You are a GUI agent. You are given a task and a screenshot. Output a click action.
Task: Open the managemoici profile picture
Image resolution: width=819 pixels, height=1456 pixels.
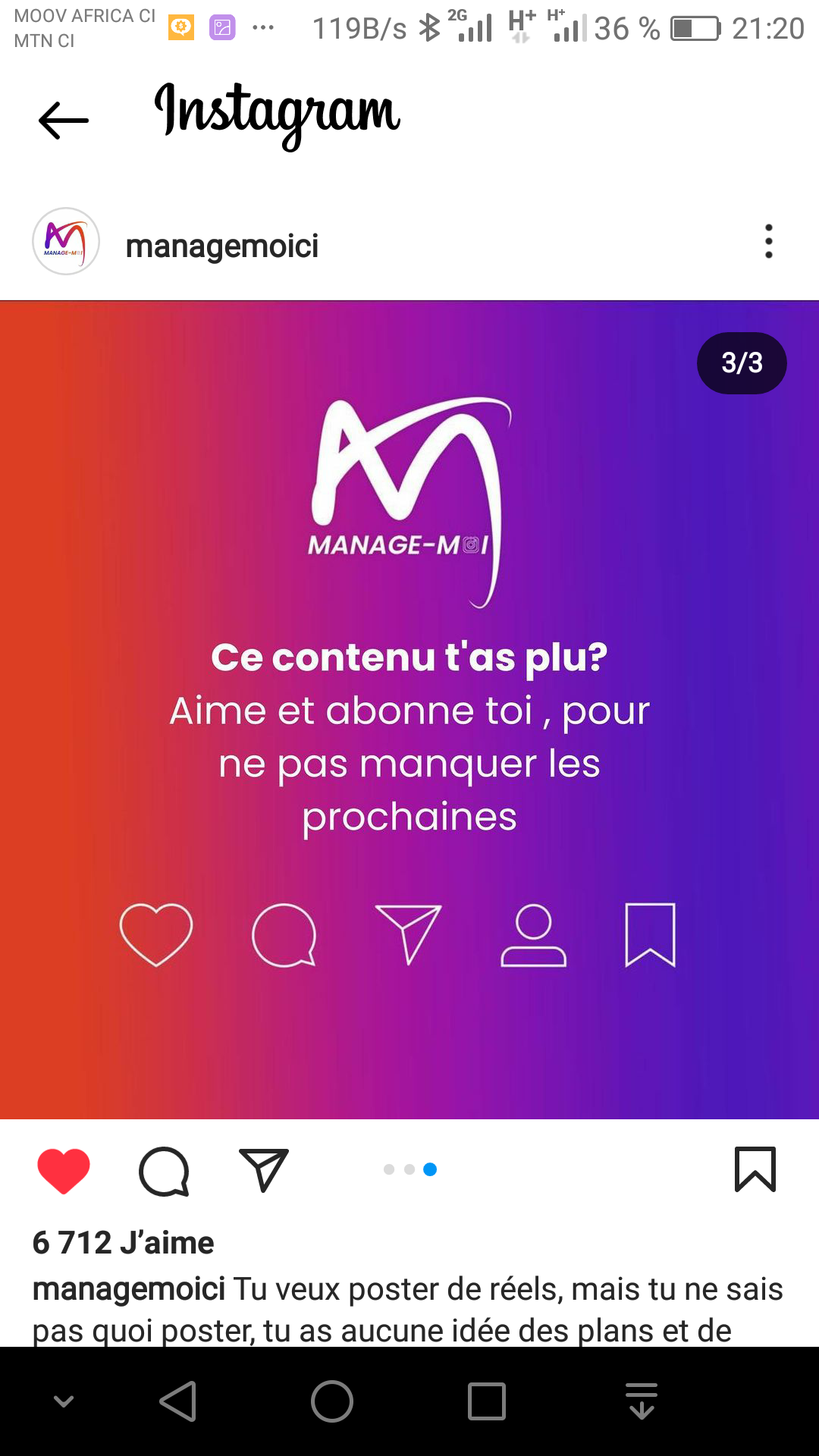pyautogui.click(x=66, y=241)
